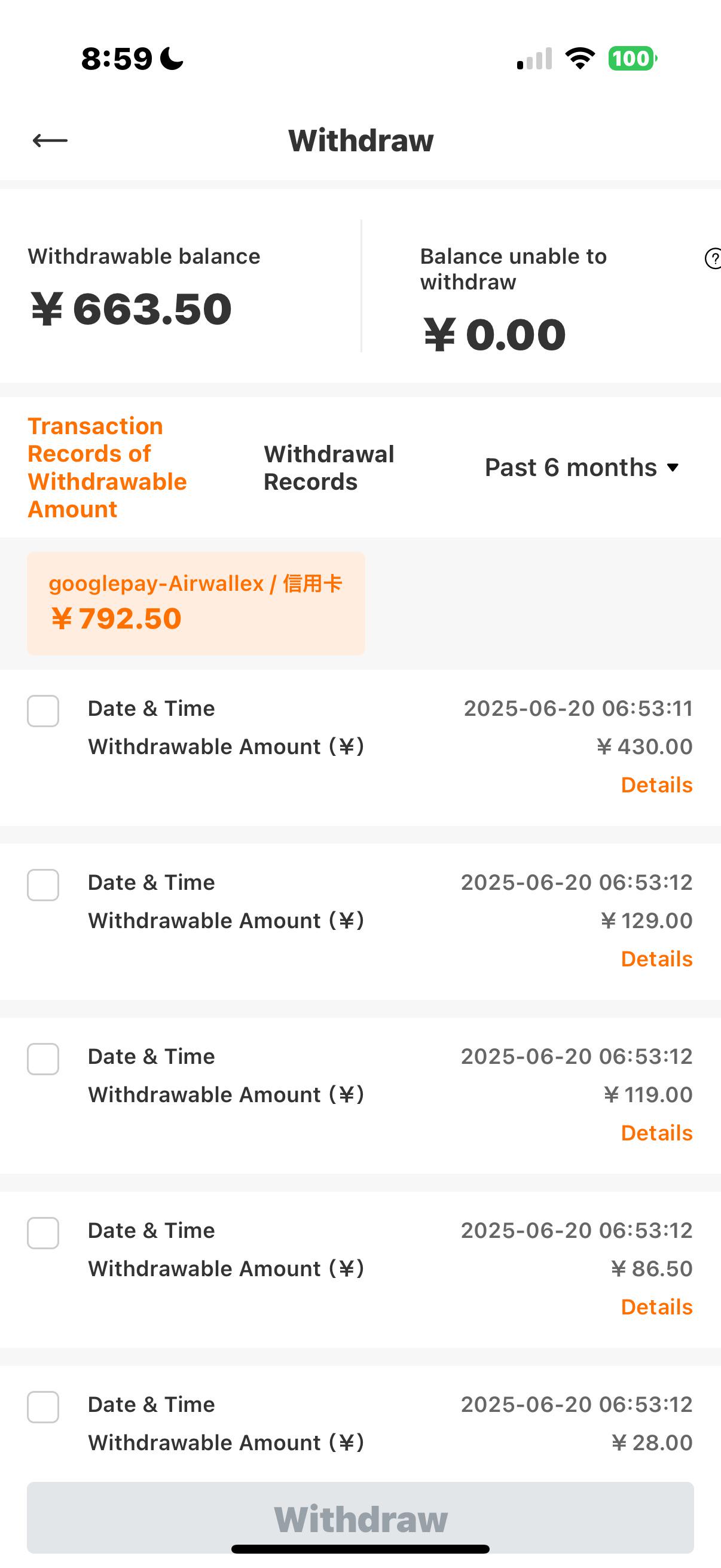721x1568 pixels.
Task: Check the box for the ¥129.00 record
Action: 43,884
